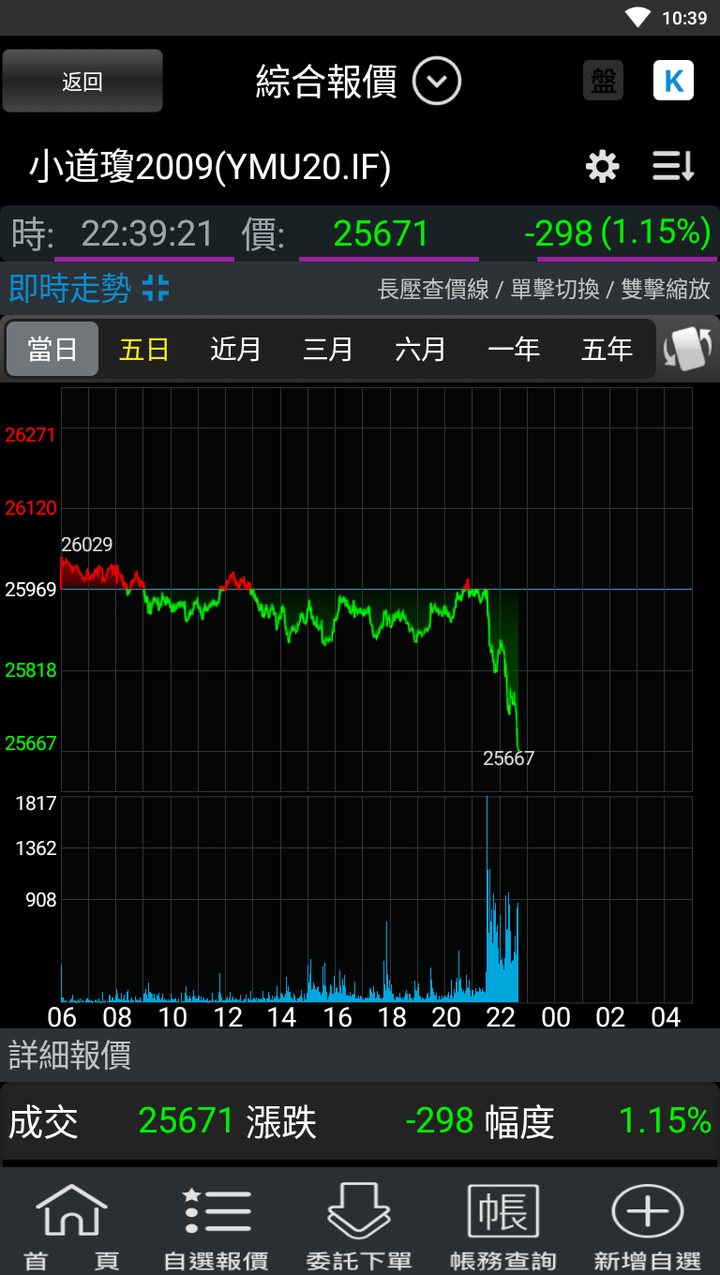This screenshot has height=1275, width=720.
Task: Go to 首頁 home tab
Action: (72, 1225)
